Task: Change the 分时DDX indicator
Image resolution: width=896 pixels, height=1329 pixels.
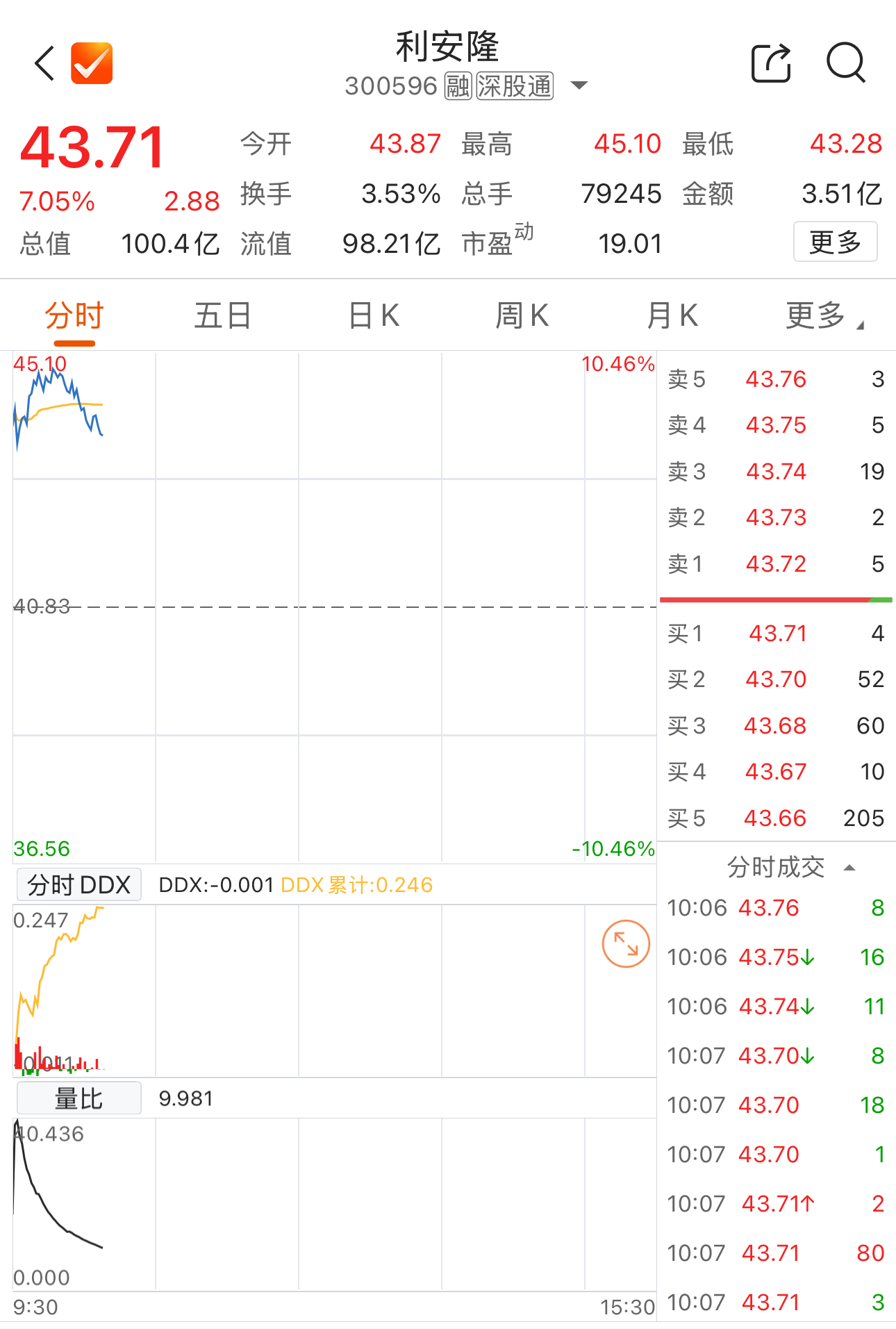Action: [79, 884]
